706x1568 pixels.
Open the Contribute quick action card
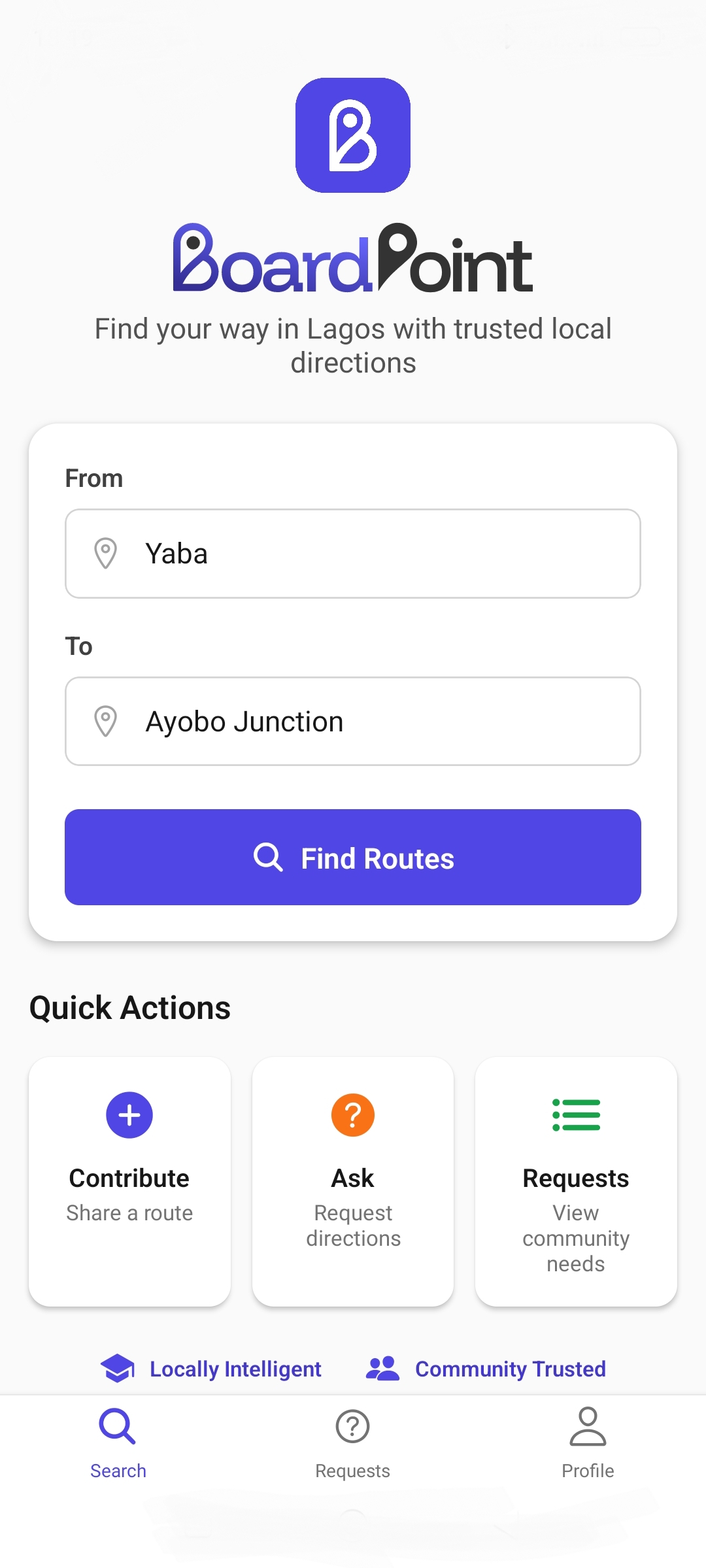[129, 1182]
